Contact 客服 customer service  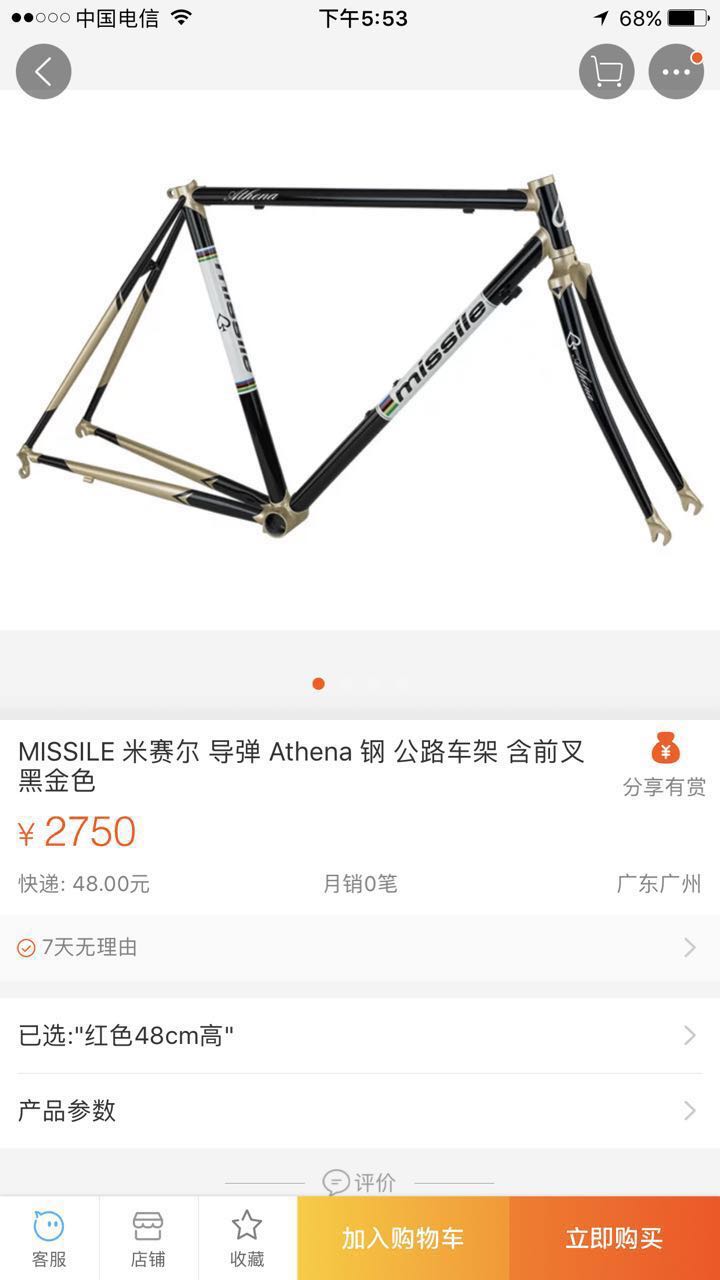tap(49, 1238)
